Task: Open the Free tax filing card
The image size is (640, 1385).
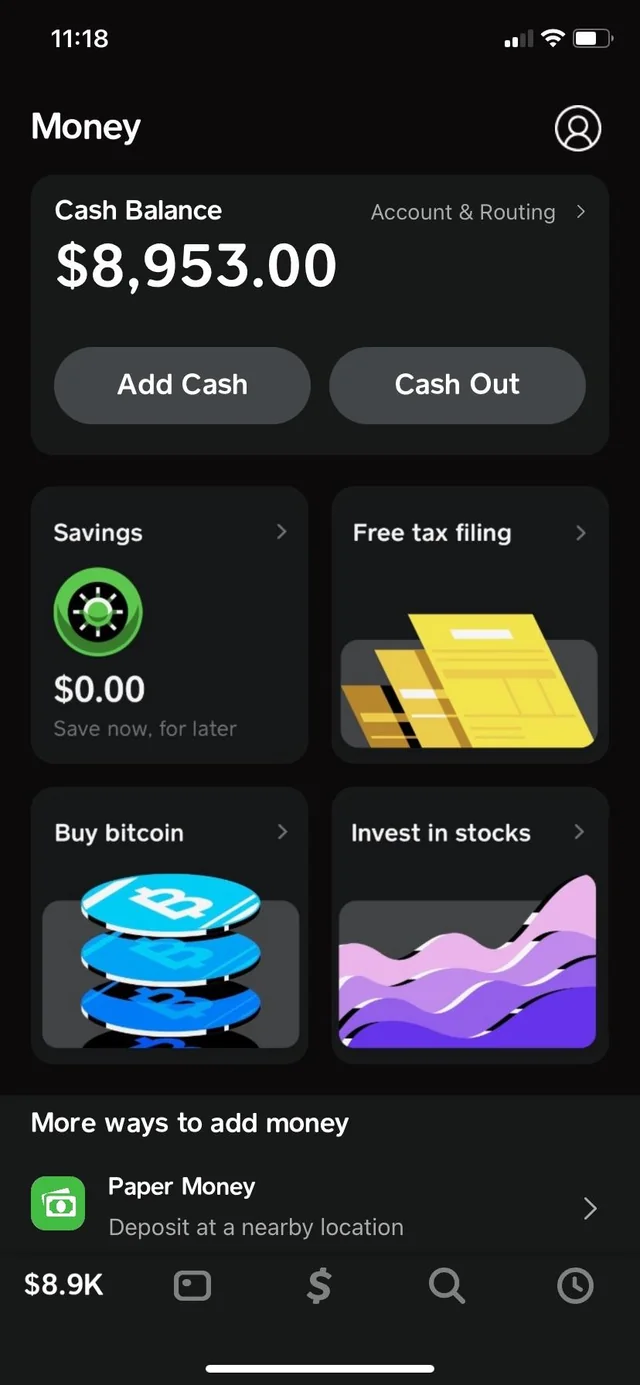Action: (x=470, y=625)
